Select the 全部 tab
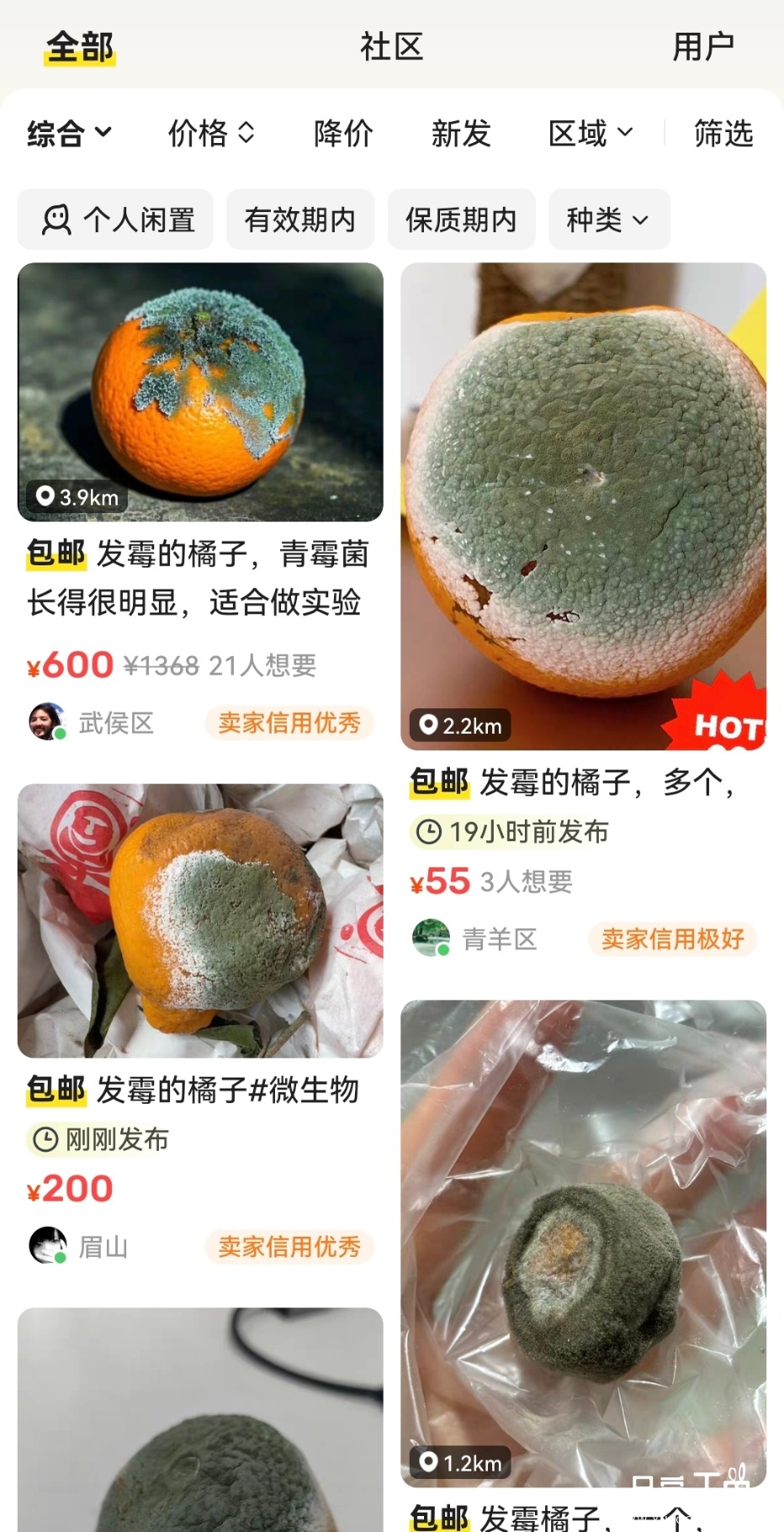The height and width of the screenshot is (1532, 784). (x=80, y=47)
